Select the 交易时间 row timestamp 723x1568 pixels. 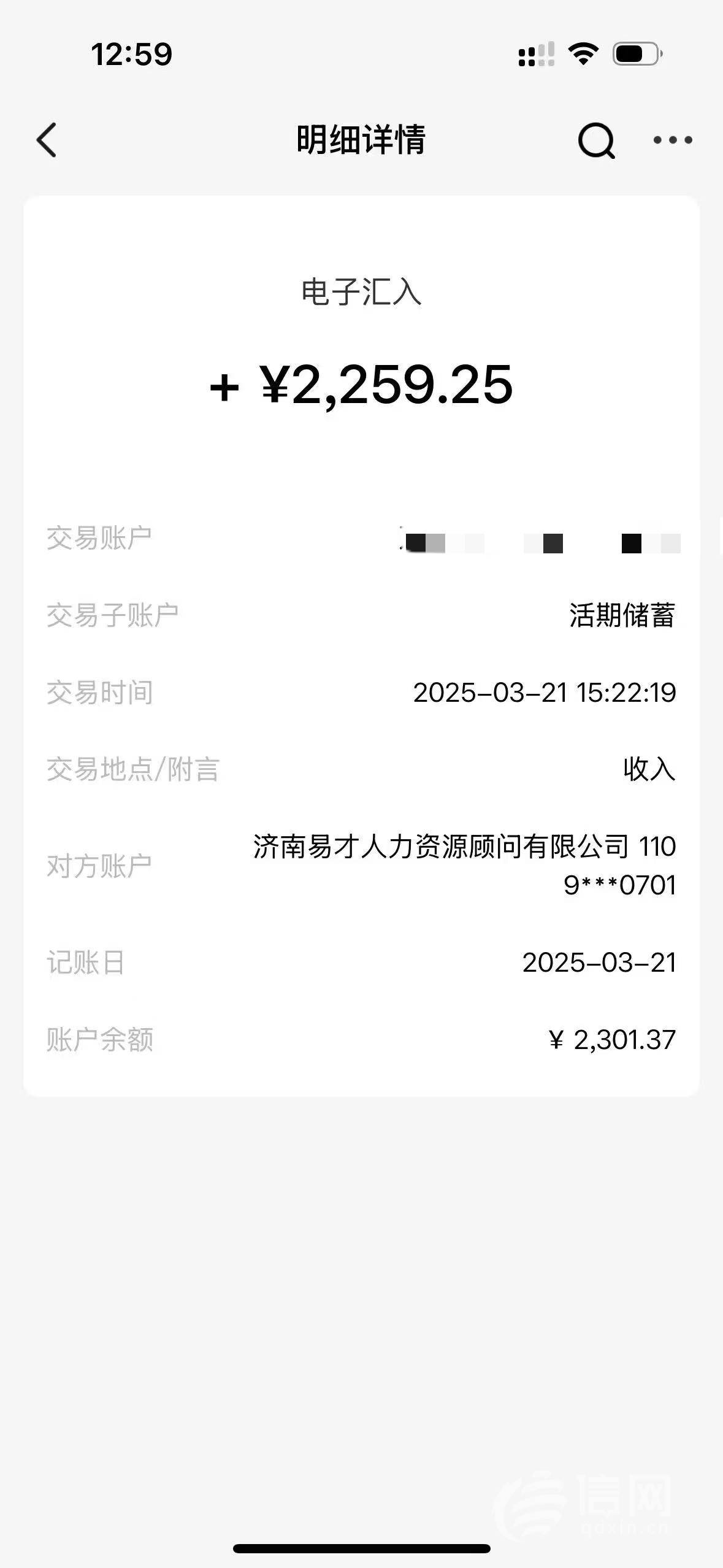click(x=544, y=693)
